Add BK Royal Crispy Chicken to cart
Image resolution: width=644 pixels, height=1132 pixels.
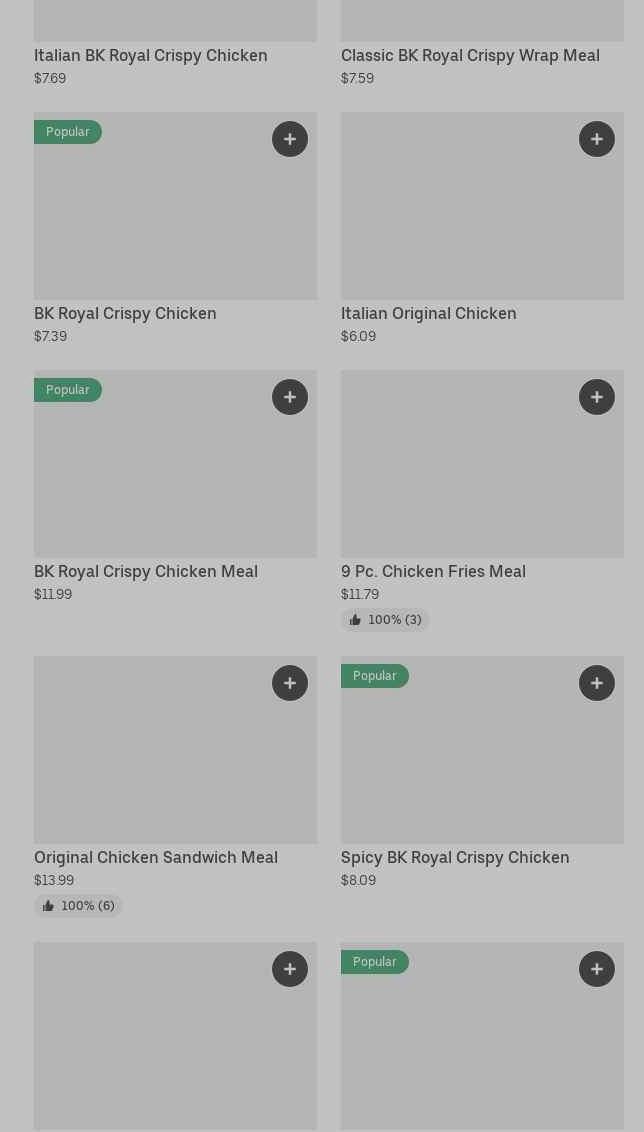(290, 139)
